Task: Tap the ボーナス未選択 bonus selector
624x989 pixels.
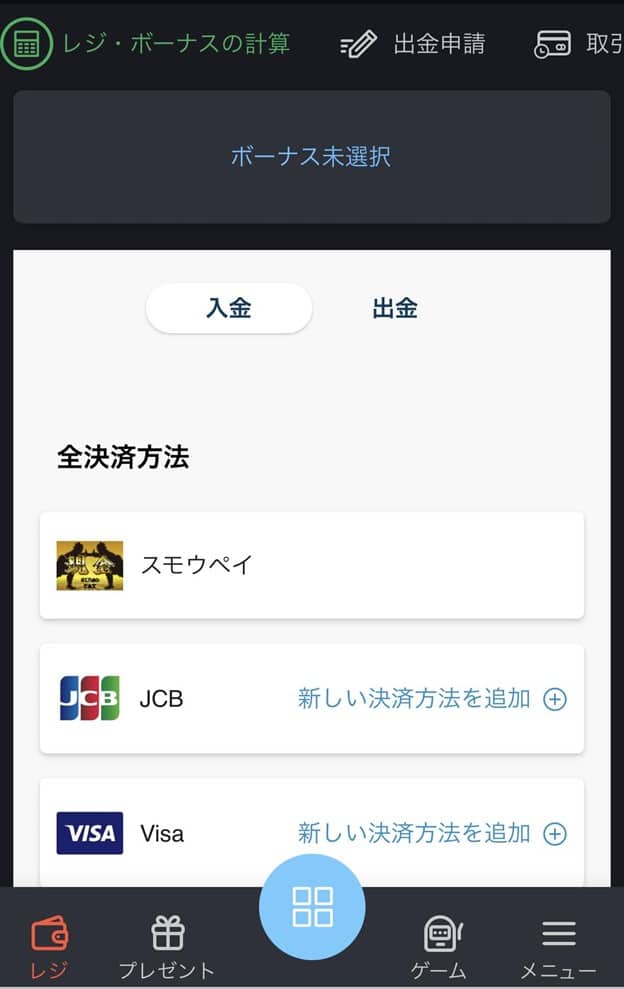Action: [311, 156]
